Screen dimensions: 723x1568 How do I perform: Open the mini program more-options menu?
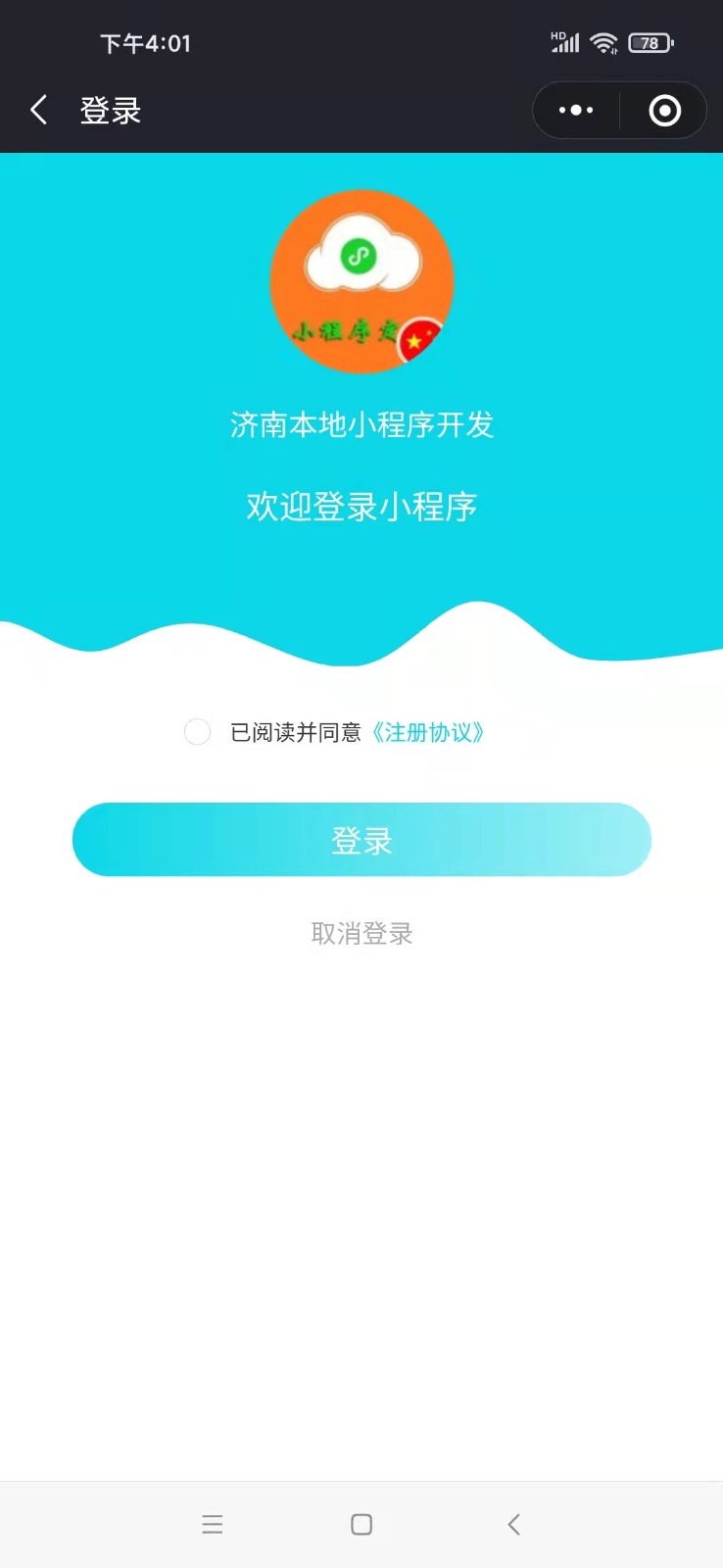point(576,110)
